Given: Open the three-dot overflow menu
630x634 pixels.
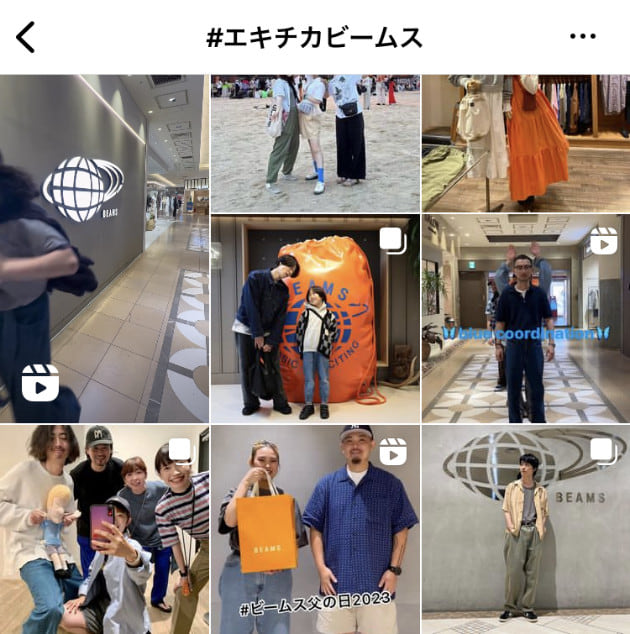Looking at the screenshot, I should 583,37.
